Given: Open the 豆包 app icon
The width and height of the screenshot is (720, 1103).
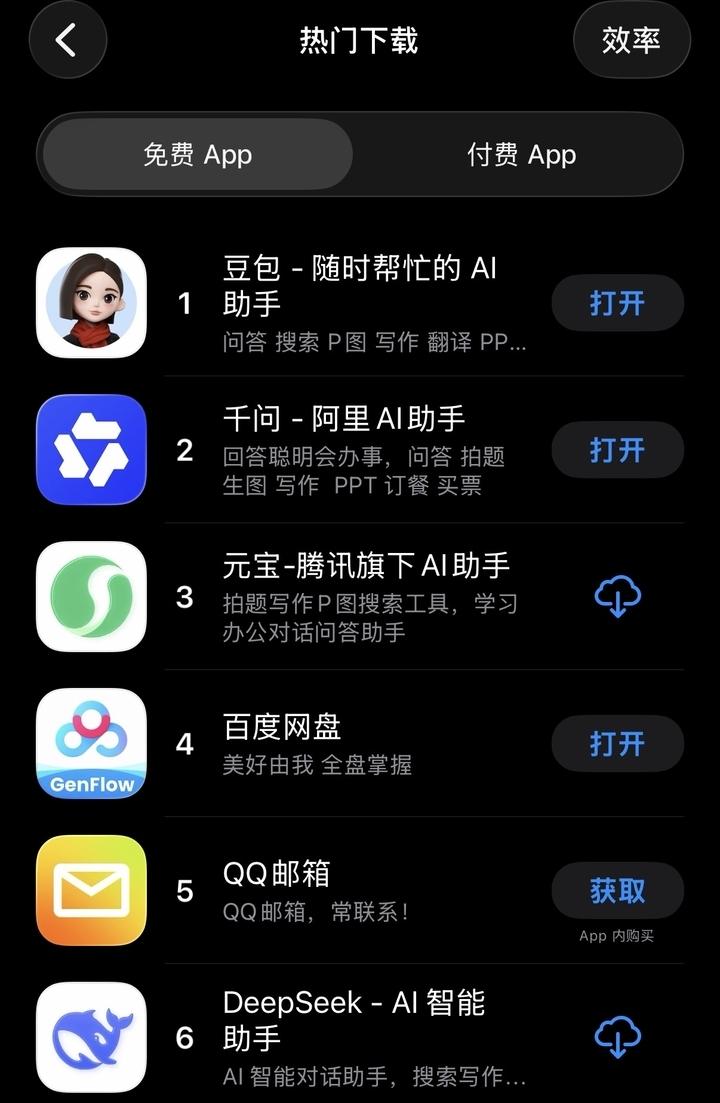Looking at the screenshot, I should (91, 302).
